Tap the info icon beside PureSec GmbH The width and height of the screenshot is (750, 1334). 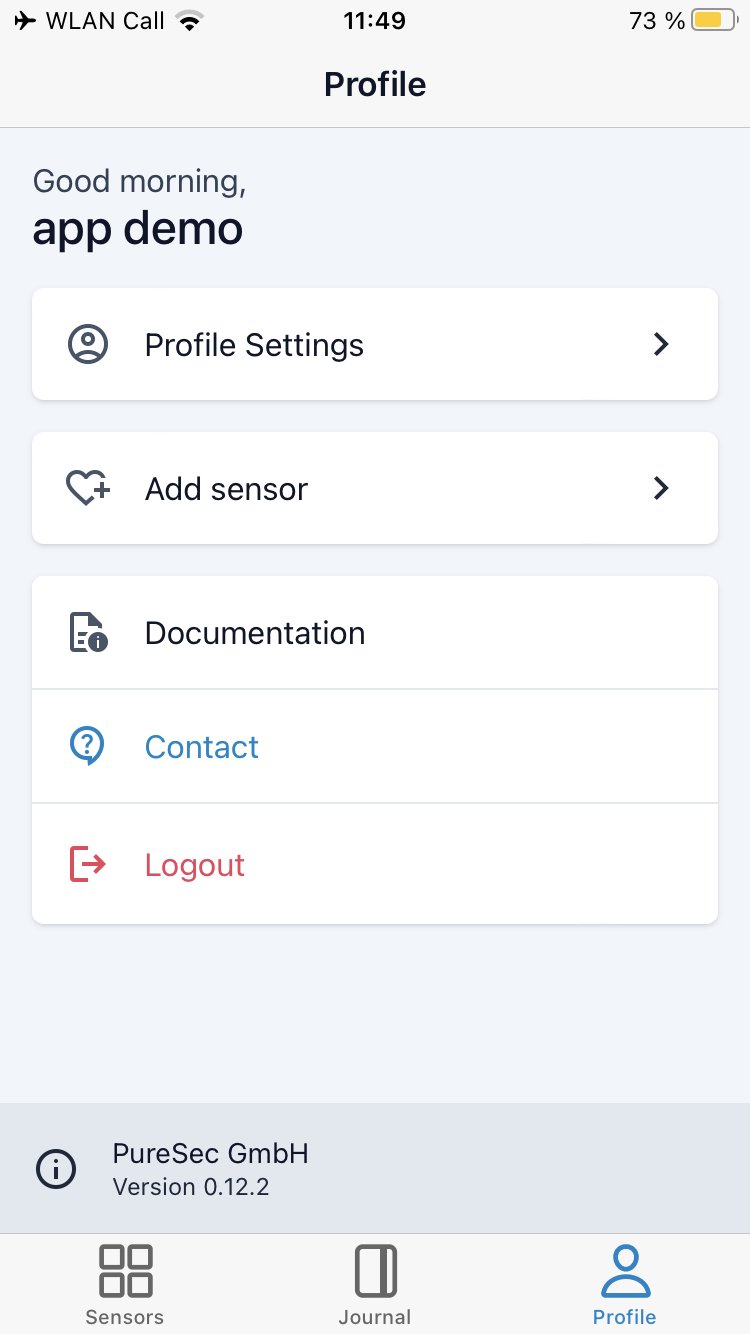(56, 1168)
